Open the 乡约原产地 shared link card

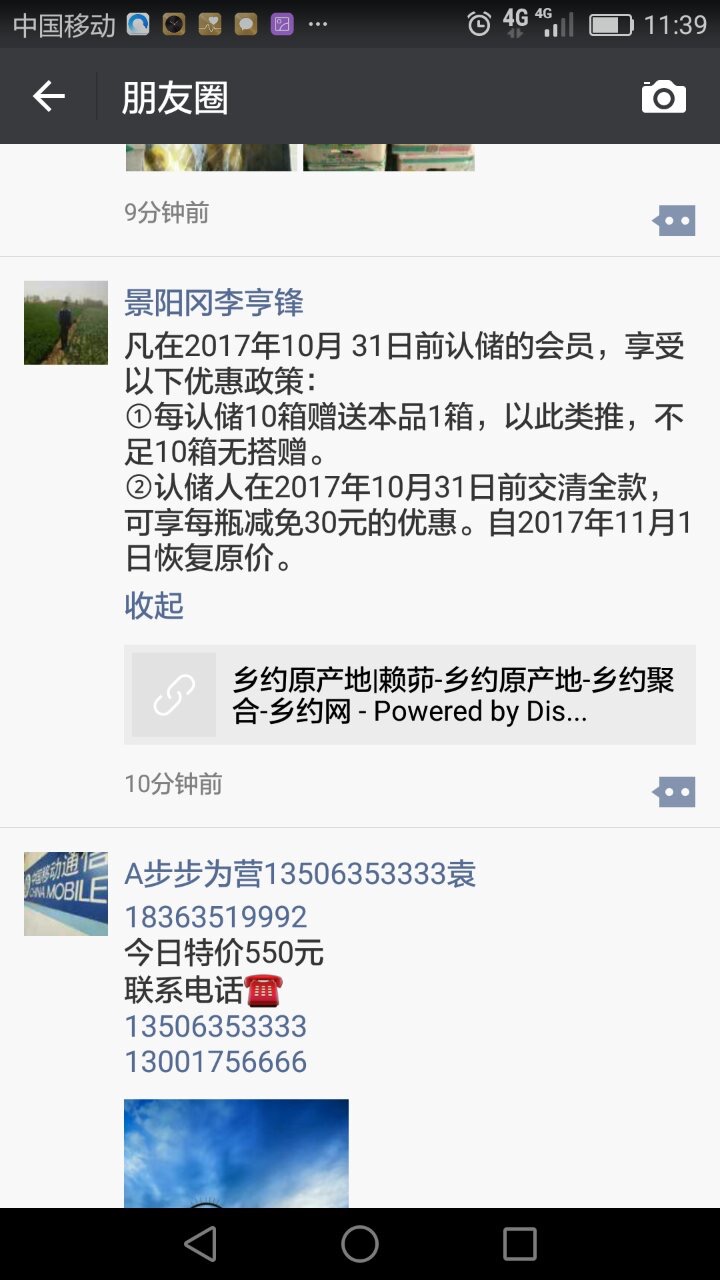click(x=409, y=695)
